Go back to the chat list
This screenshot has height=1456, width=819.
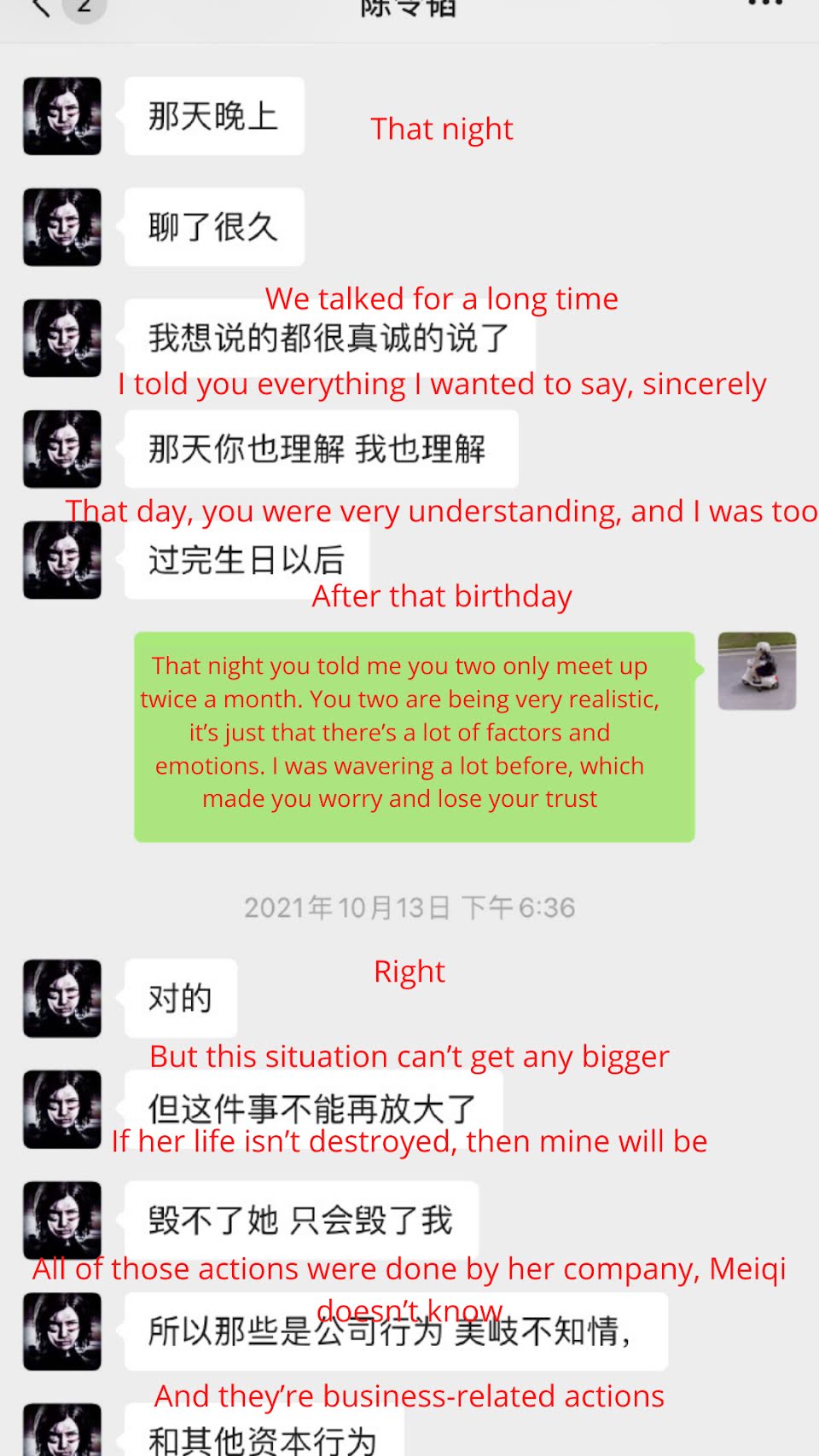(40, 8)
